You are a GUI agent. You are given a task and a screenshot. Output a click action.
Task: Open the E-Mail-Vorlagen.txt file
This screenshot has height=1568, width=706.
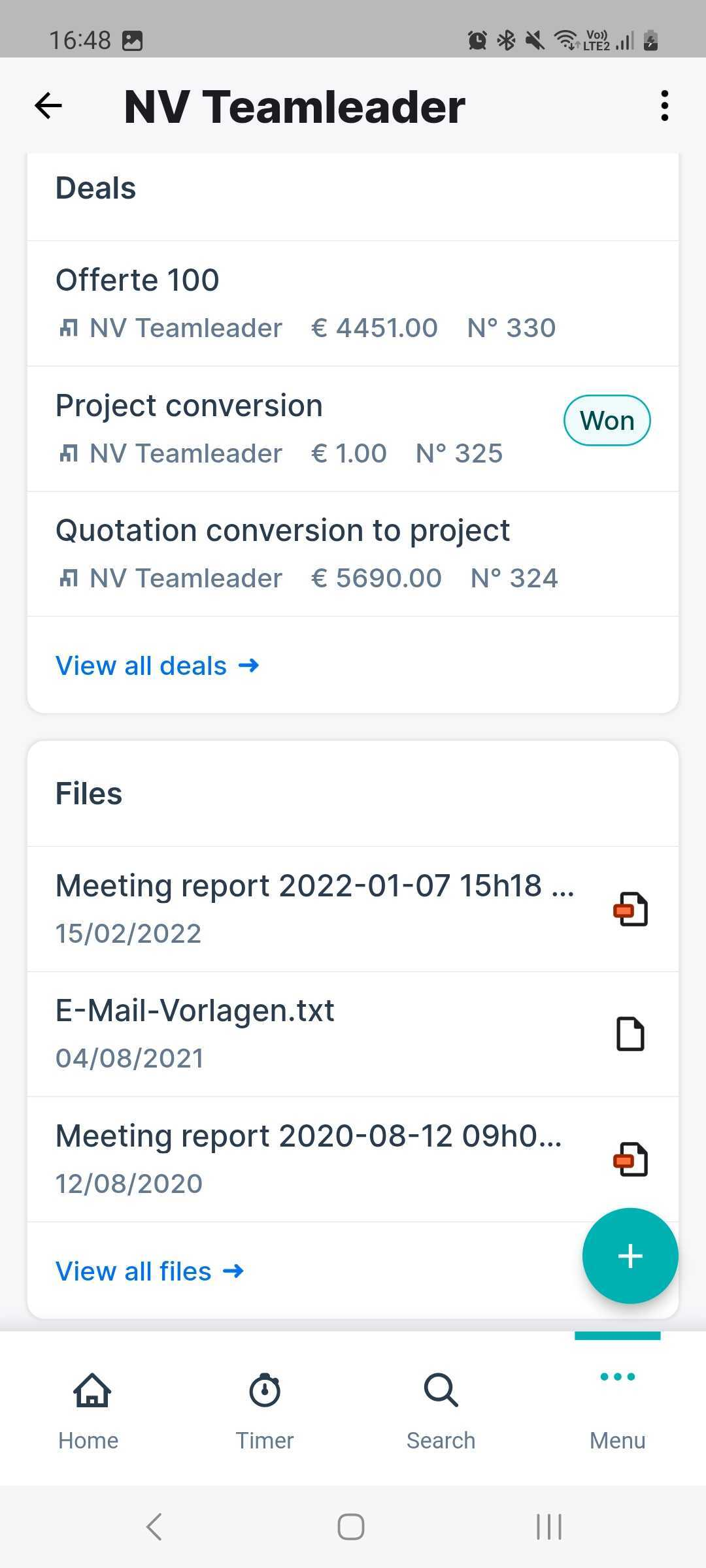point(353,1034)
